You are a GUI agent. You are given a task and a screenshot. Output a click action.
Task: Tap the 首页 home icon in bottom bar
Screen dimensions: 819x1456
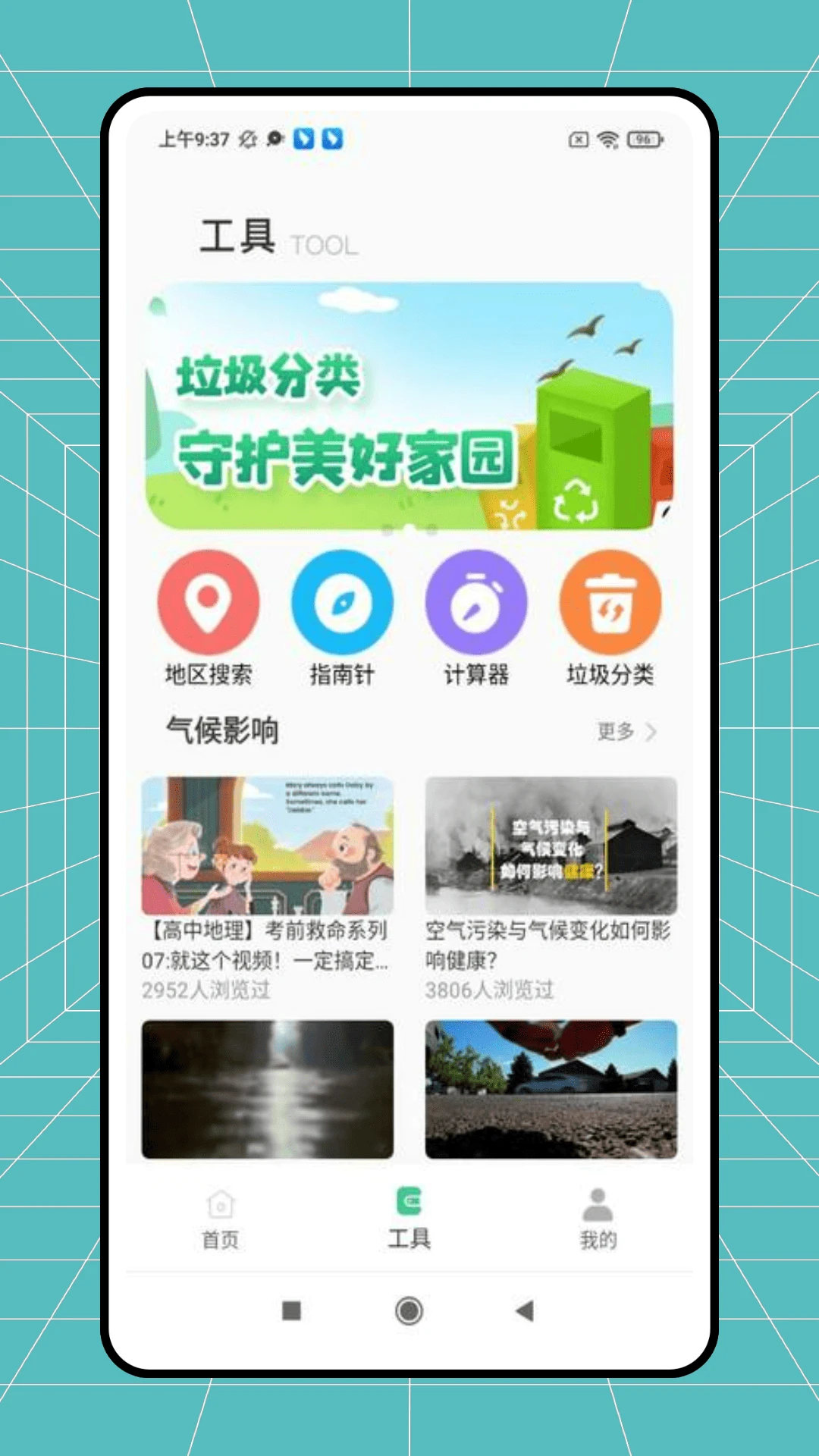(x=219, y=1203)
